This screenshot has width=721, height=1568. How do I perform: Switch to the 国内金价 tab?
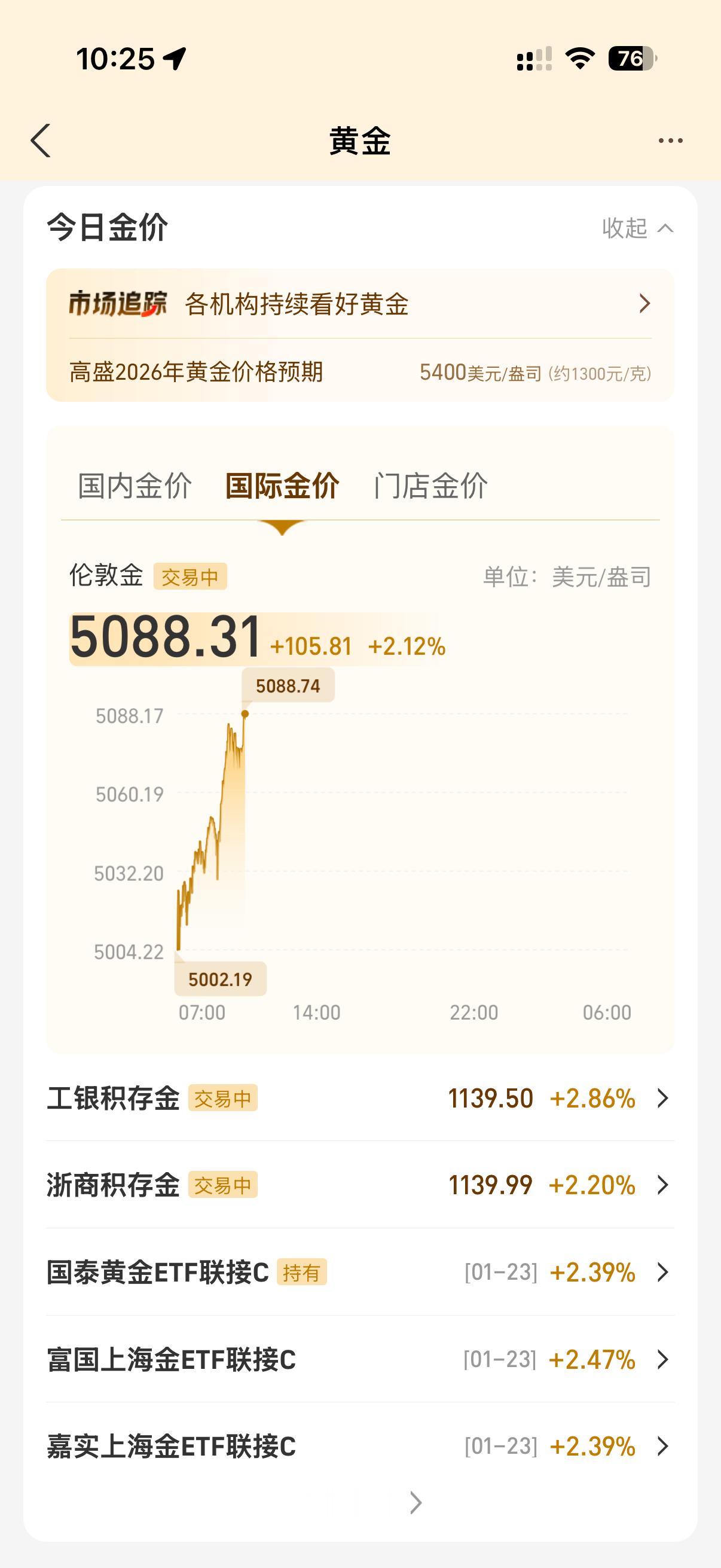tap(135, 486)
